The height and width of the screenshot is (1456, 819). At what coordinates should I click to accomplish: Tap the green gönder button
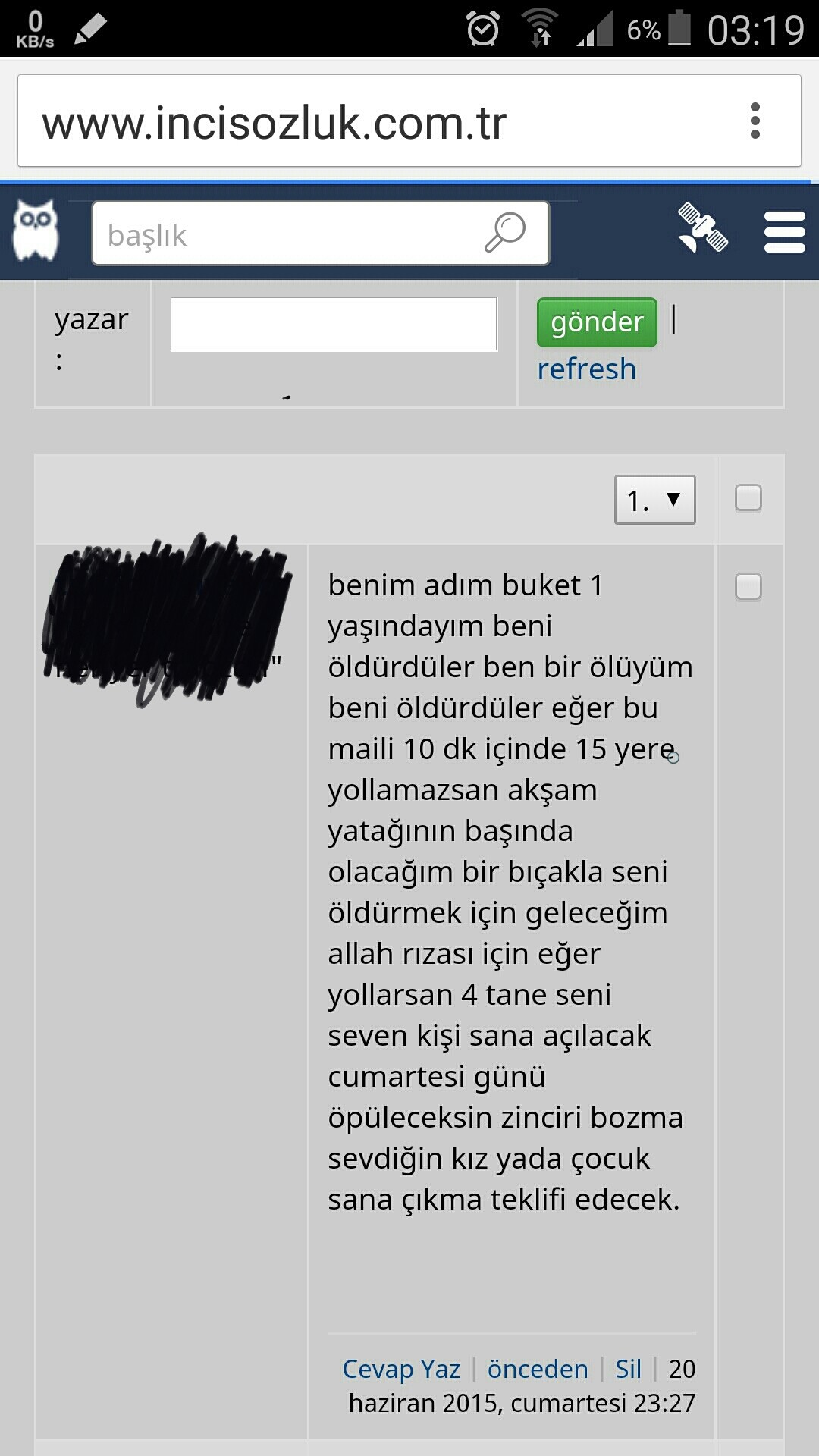597,322
